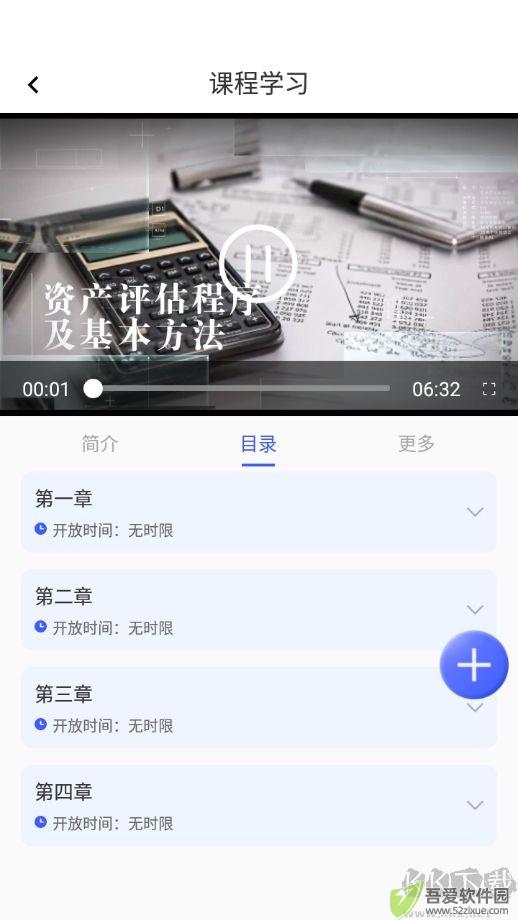Tap the video progress bar
518x920 pixels.
click(241, 388)
